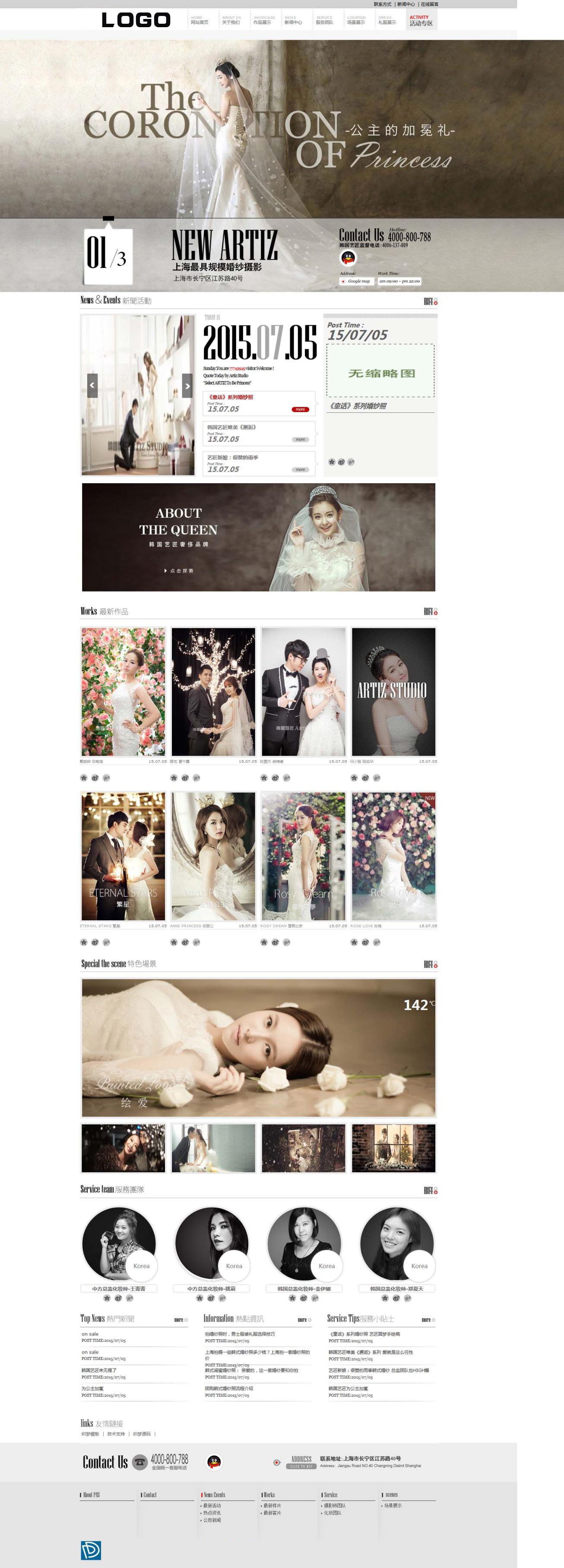Switch to 活动专区 Activity tab
Viewport: 564px width, 1568px height.
coord(421,21)
